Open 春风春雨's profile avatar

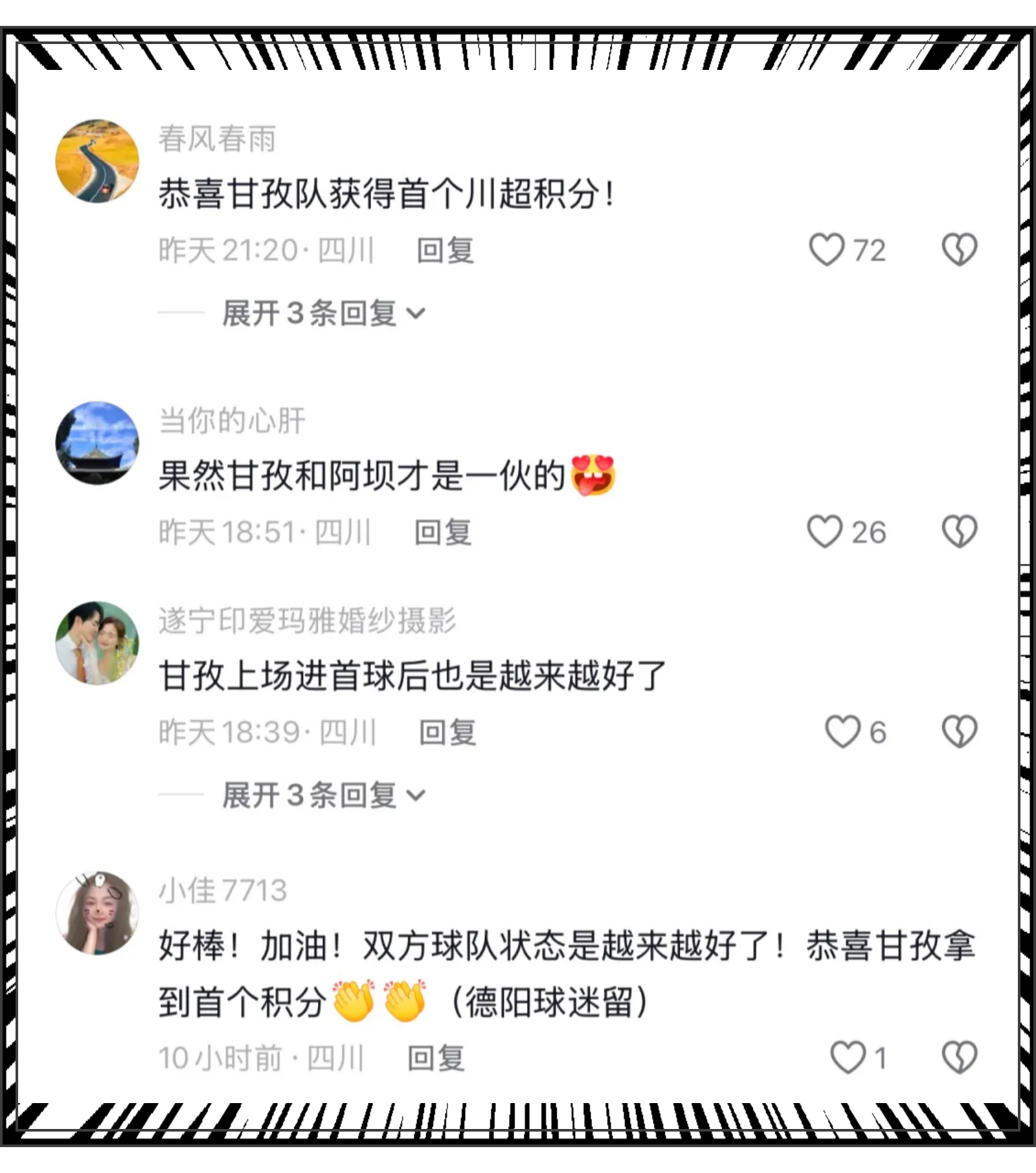tap(97, 161)
